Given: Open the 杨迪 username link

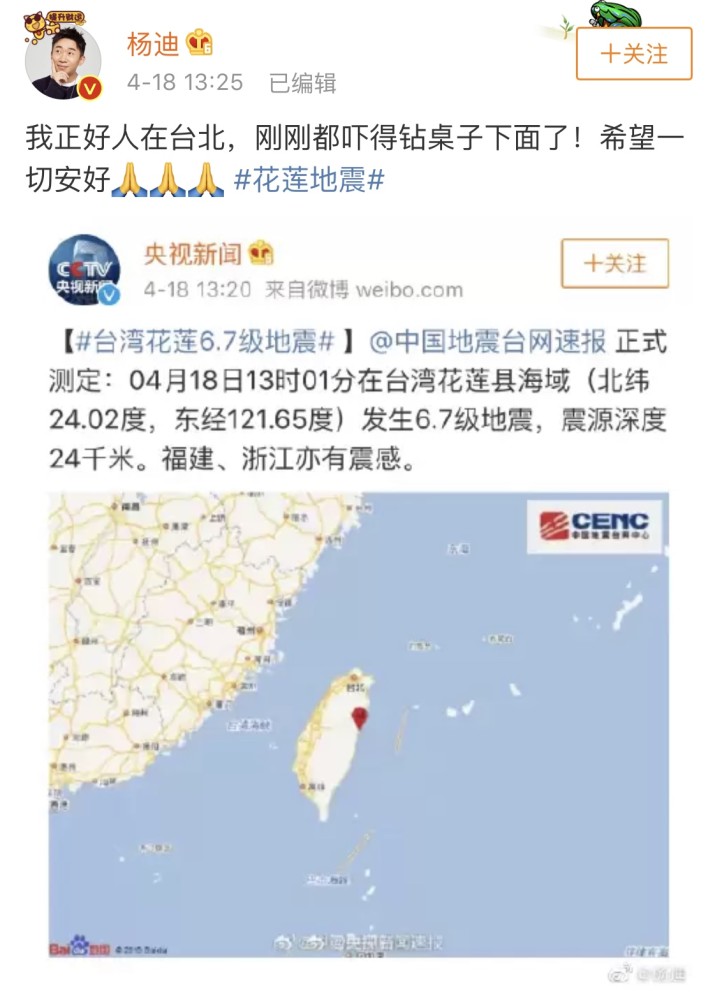Looking at the screenshot, I should [x=153, y=43].
